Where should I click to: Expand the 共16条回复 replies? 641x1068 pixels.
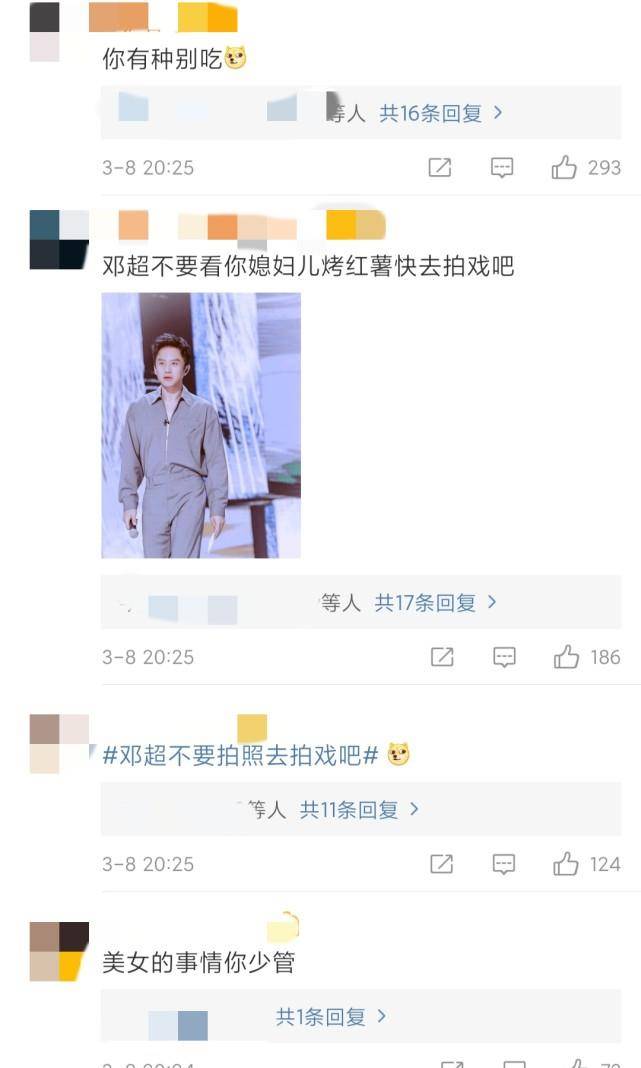pyautogui.click(x=440, y=114)
